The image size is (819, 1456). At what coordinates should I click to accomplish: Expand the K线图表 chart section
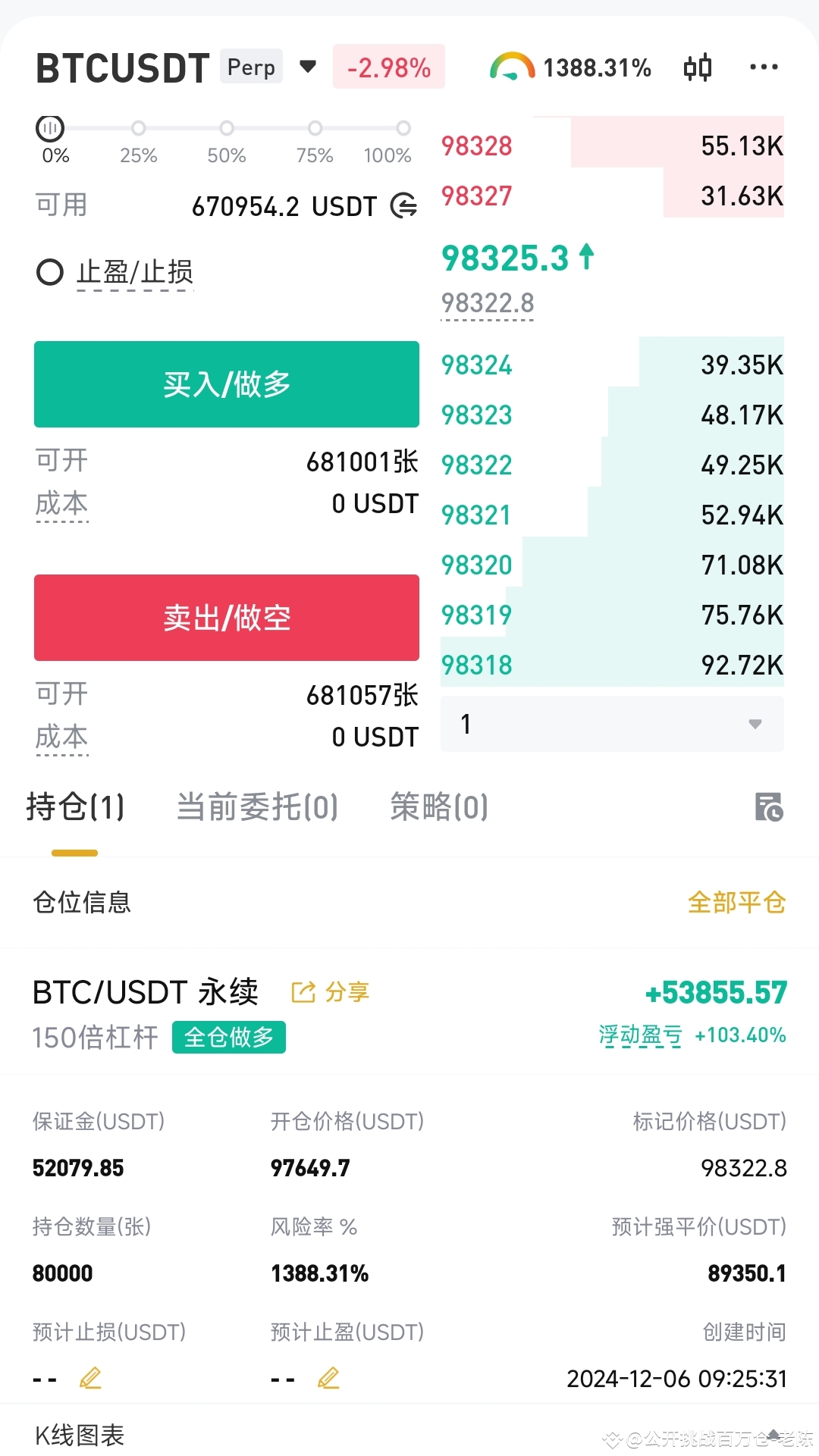tap(80, 1435)
